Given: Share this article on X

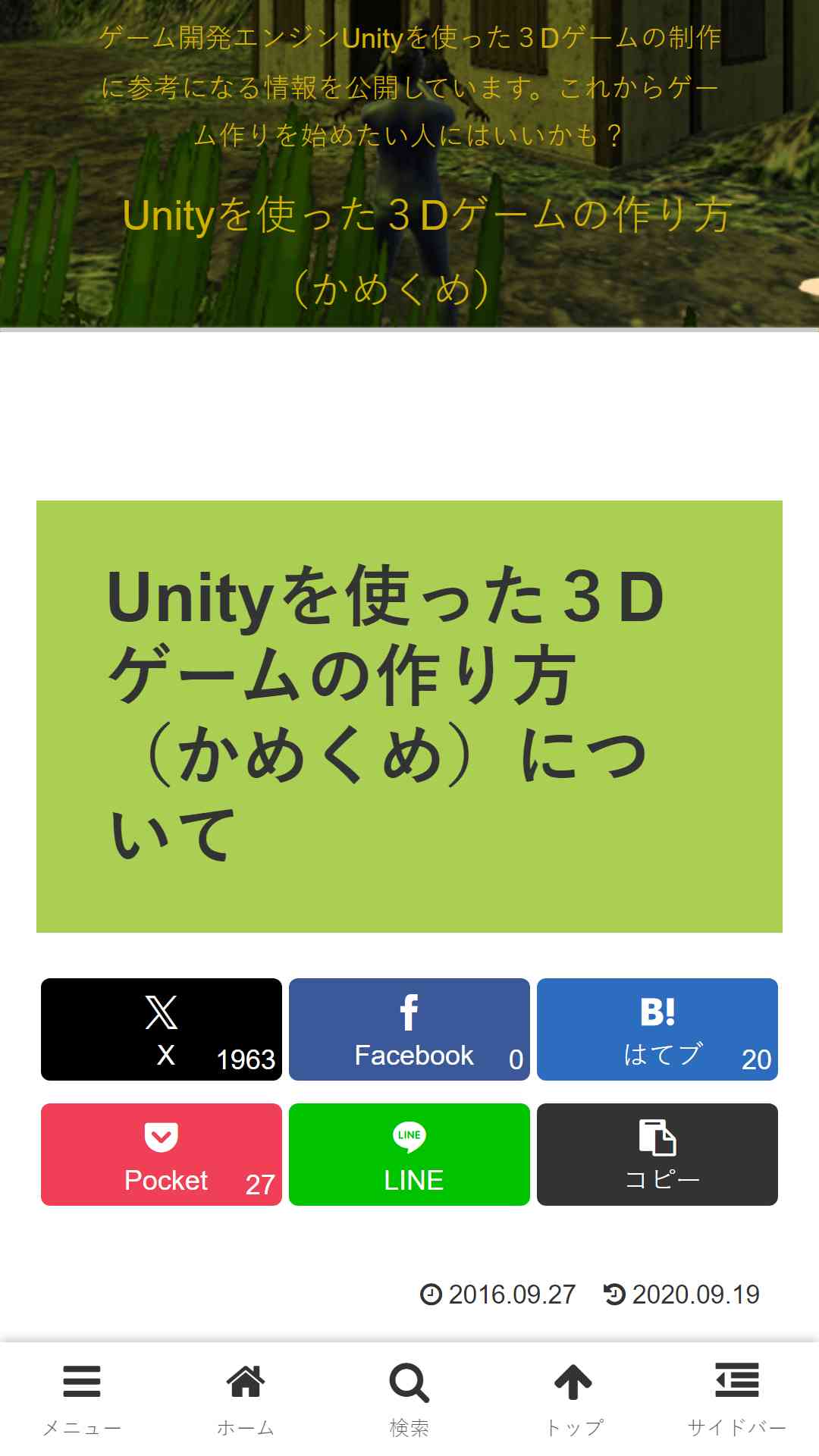Looking at the screenshot, I should click(162, 1029).
